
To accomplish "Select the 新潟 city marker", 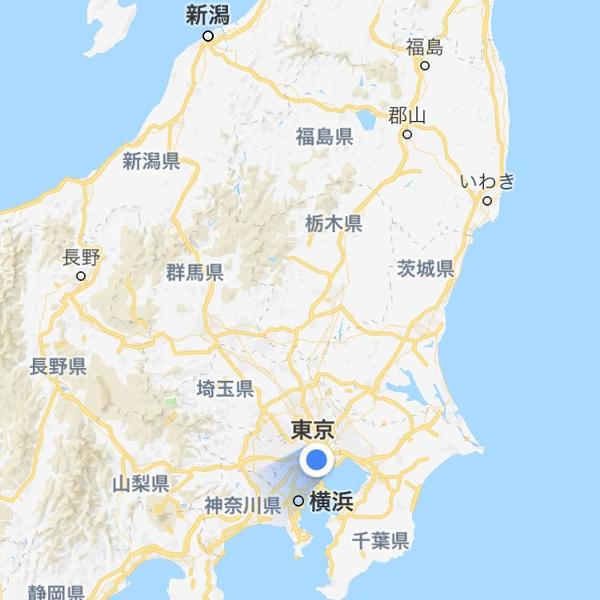I will pos(208,36).
